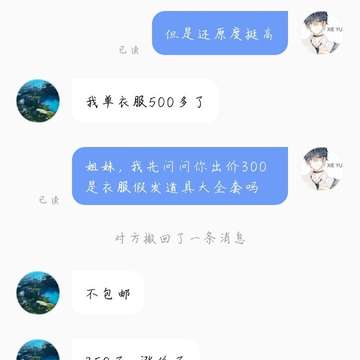Screen dimensions: 360x360
Task: Tap my avatar beside the "姐妹，我先问问" message
Action: click(x=322, y=169)
